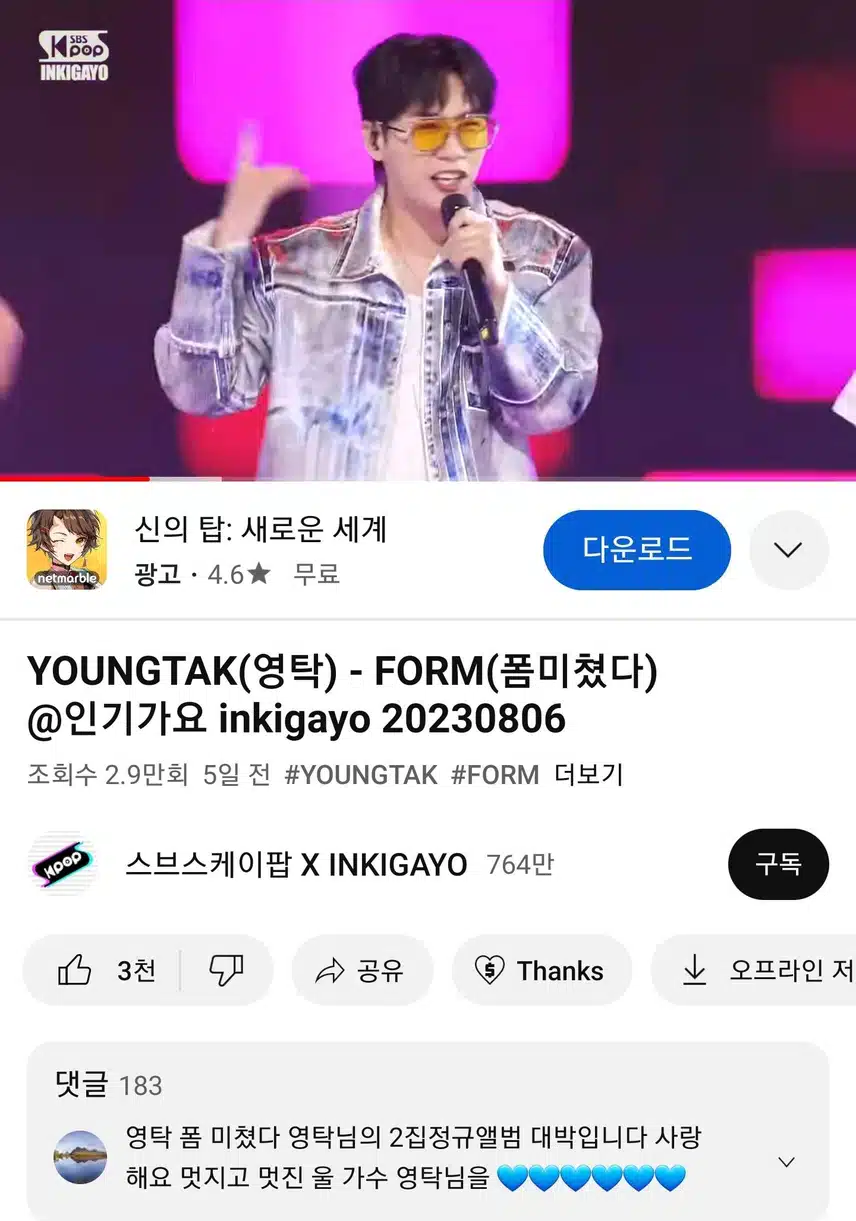Image resolution: width=856 pixels, height=1221 pixels.
Task: Tap the video player to show controls
Action: (428, 240)
